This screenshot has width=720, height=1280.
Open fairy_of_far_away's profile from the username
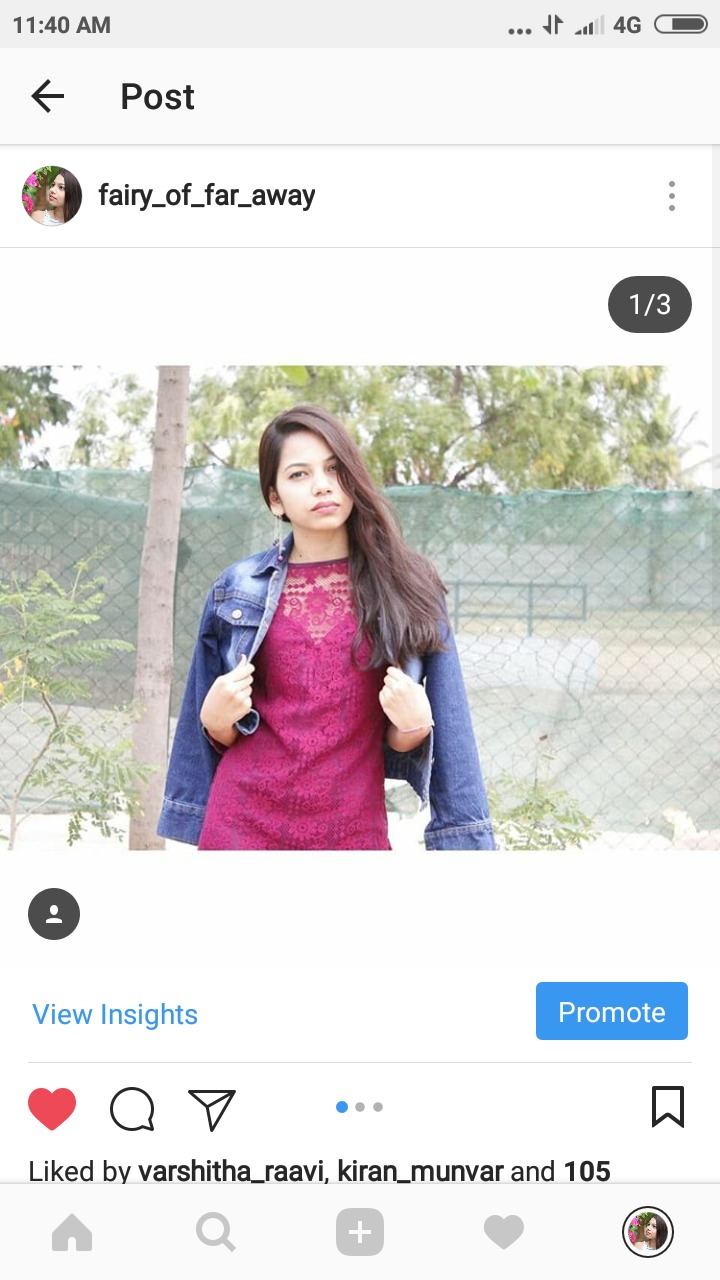pos(206,196)
